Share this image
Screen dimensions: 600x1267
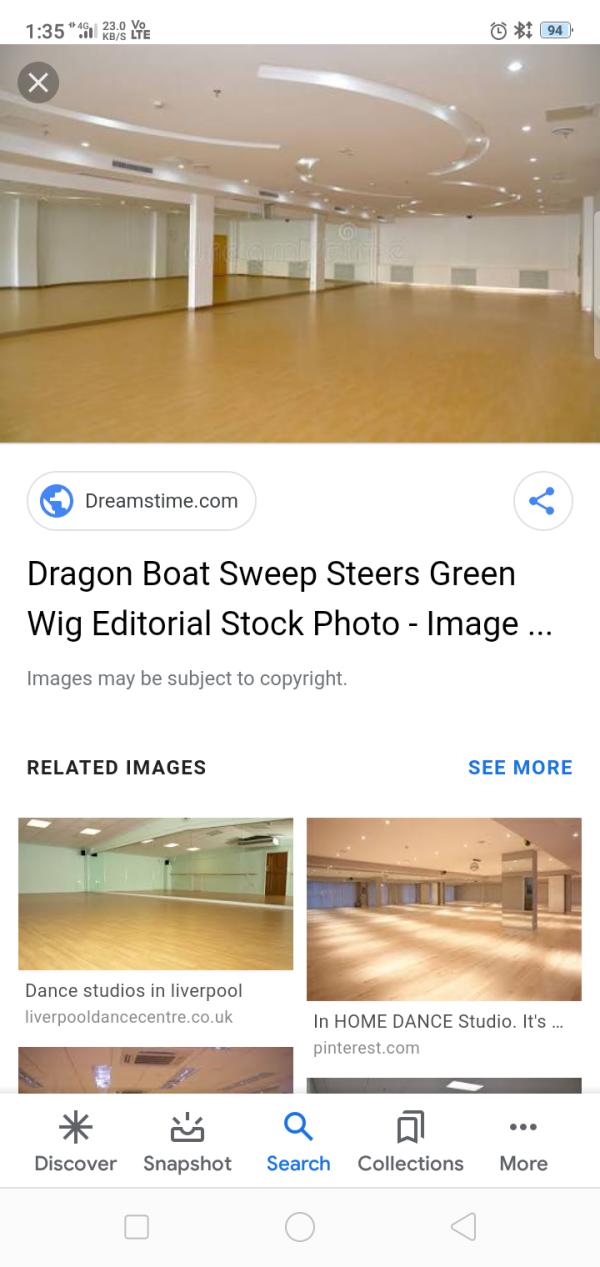(x=542, y=501)
